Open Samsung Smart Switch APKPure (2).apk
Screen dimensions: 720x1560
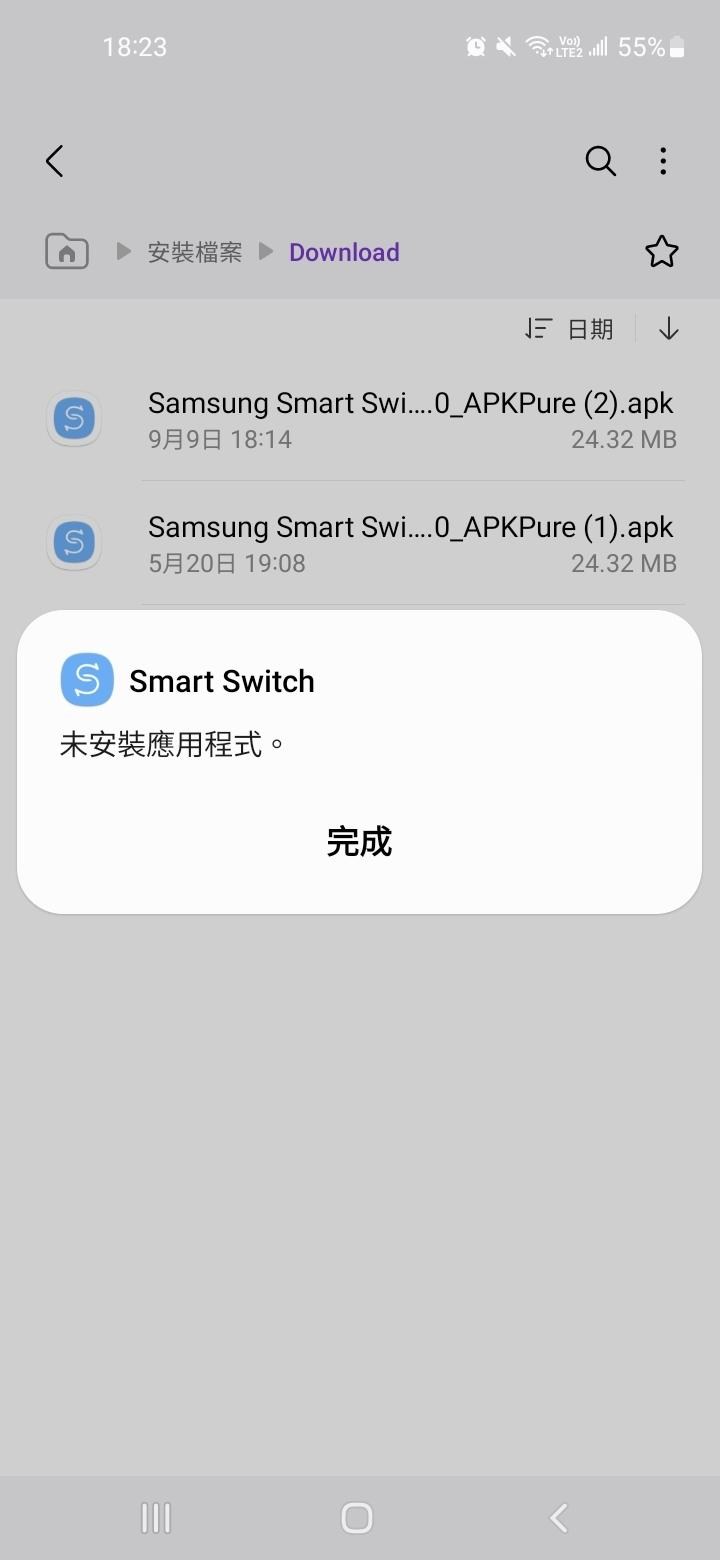410,419
